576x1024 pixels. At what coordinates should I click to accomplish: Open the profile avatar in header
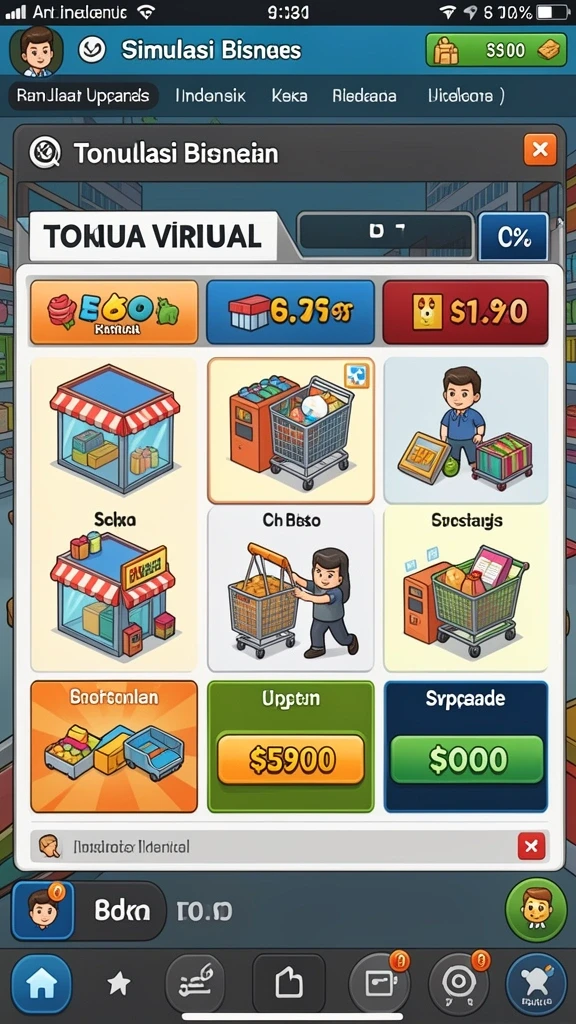point(37,52)
